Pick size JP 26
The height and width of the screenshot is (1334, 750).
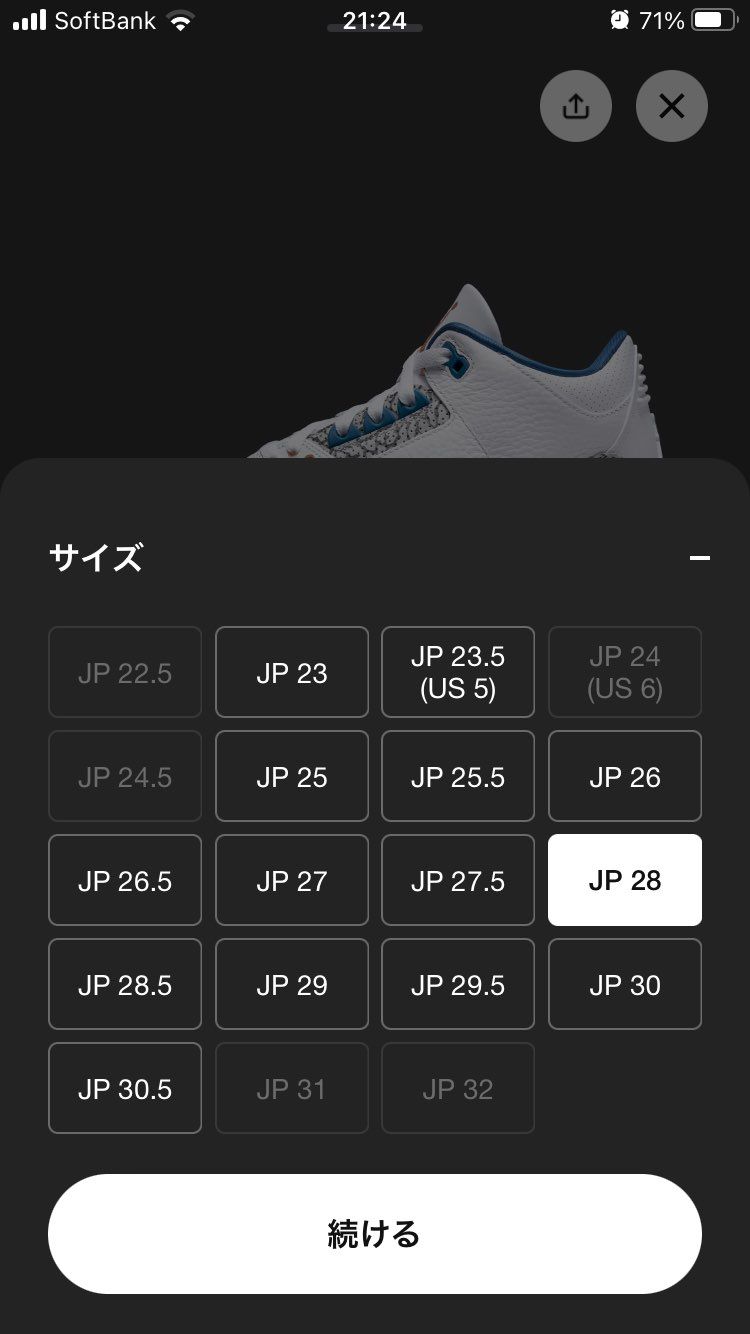point(624,776)
